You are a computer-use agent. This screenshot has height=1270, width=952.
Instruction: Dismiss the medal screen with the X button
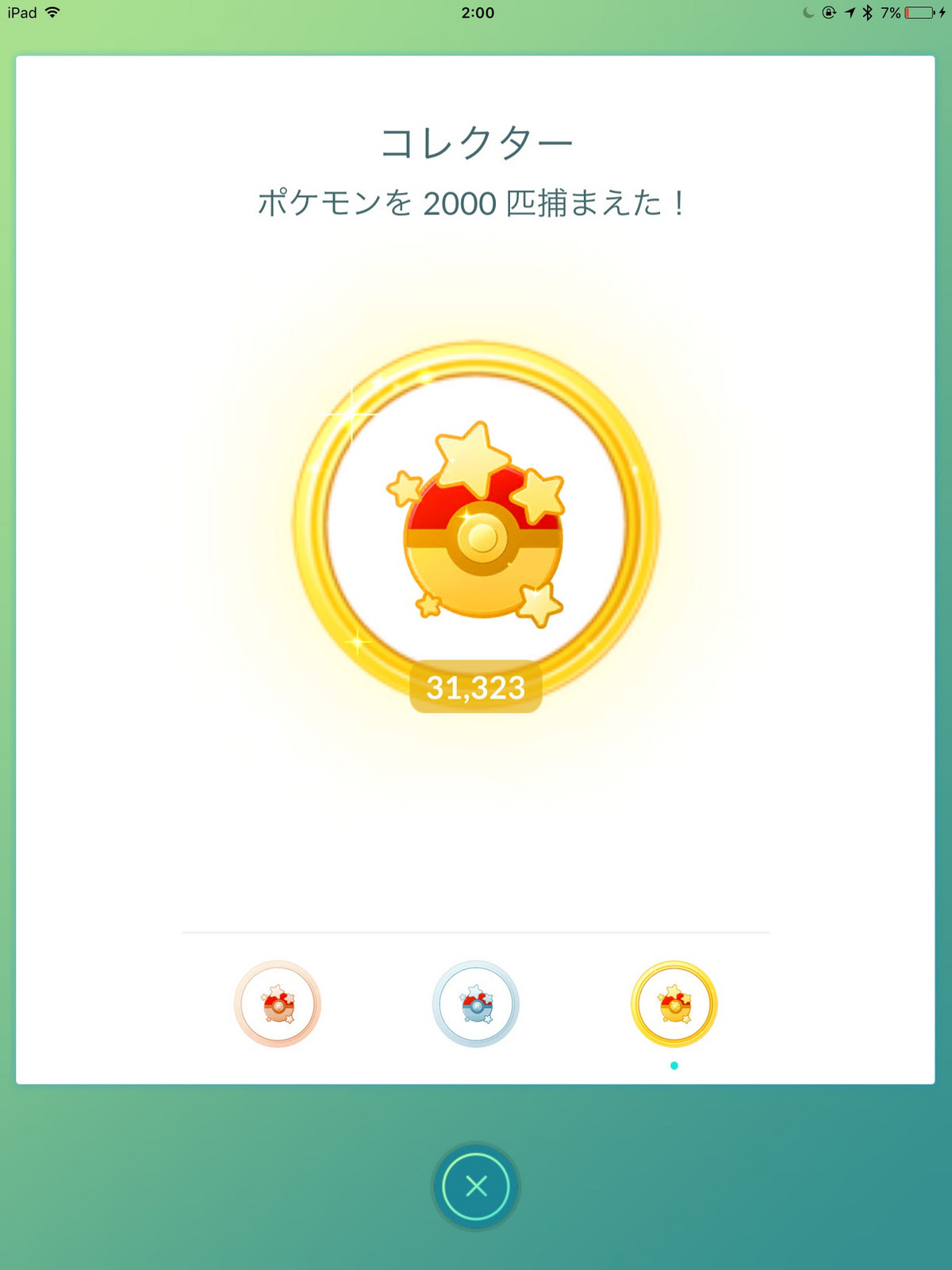476,1184
